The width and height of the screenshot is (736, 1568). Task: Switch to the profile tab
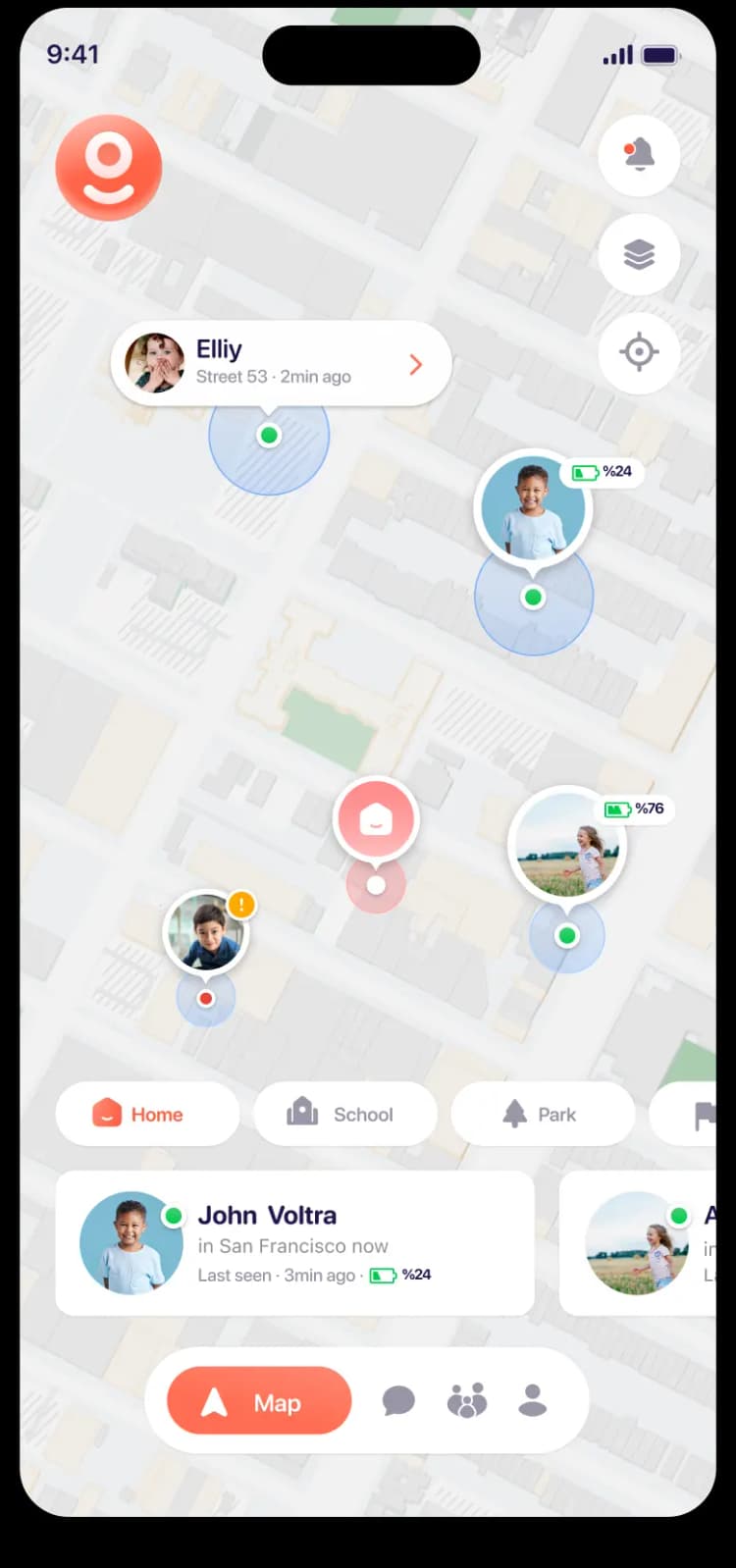[533, 1401]
